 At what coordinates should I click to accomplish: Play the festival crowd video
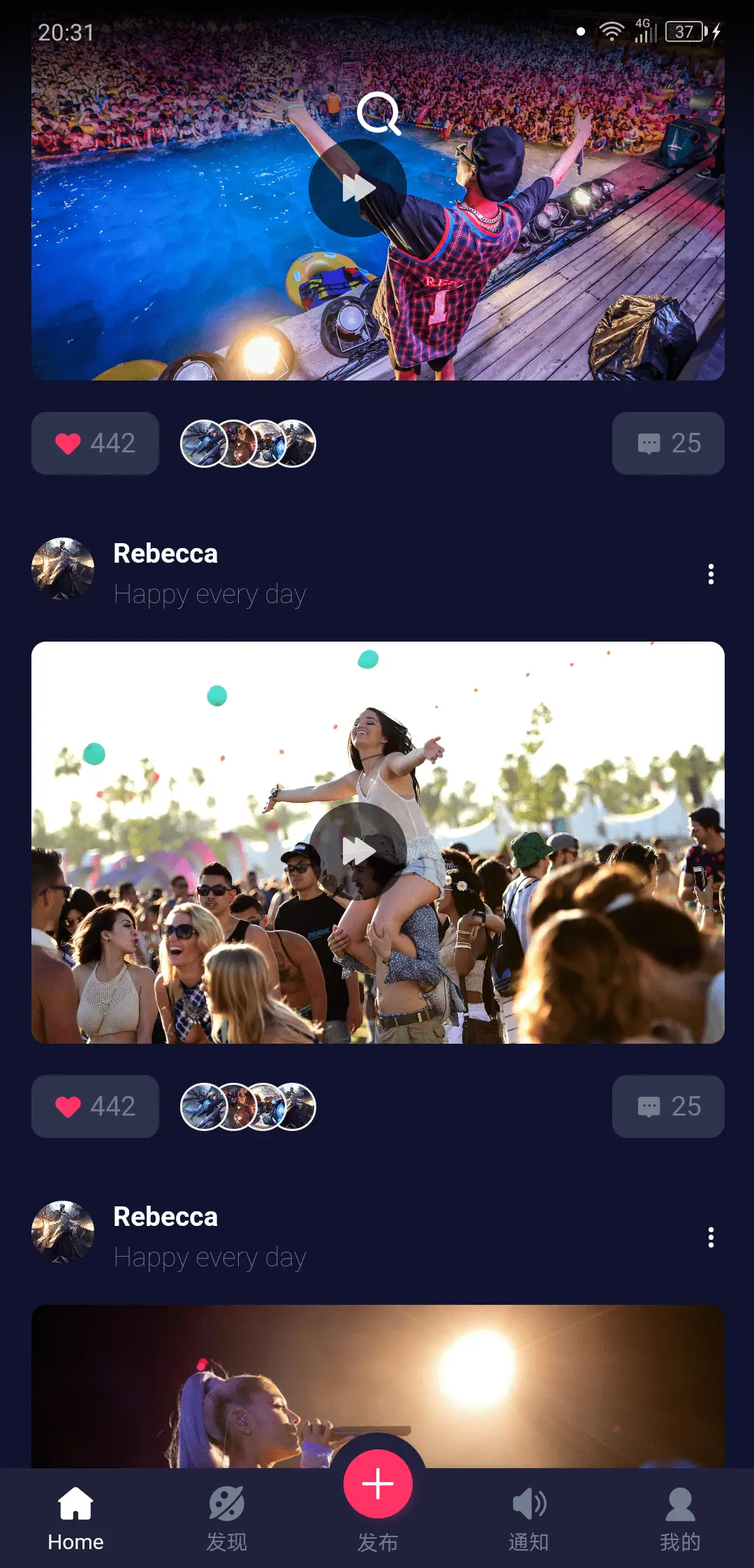click(x=357, y=850)
